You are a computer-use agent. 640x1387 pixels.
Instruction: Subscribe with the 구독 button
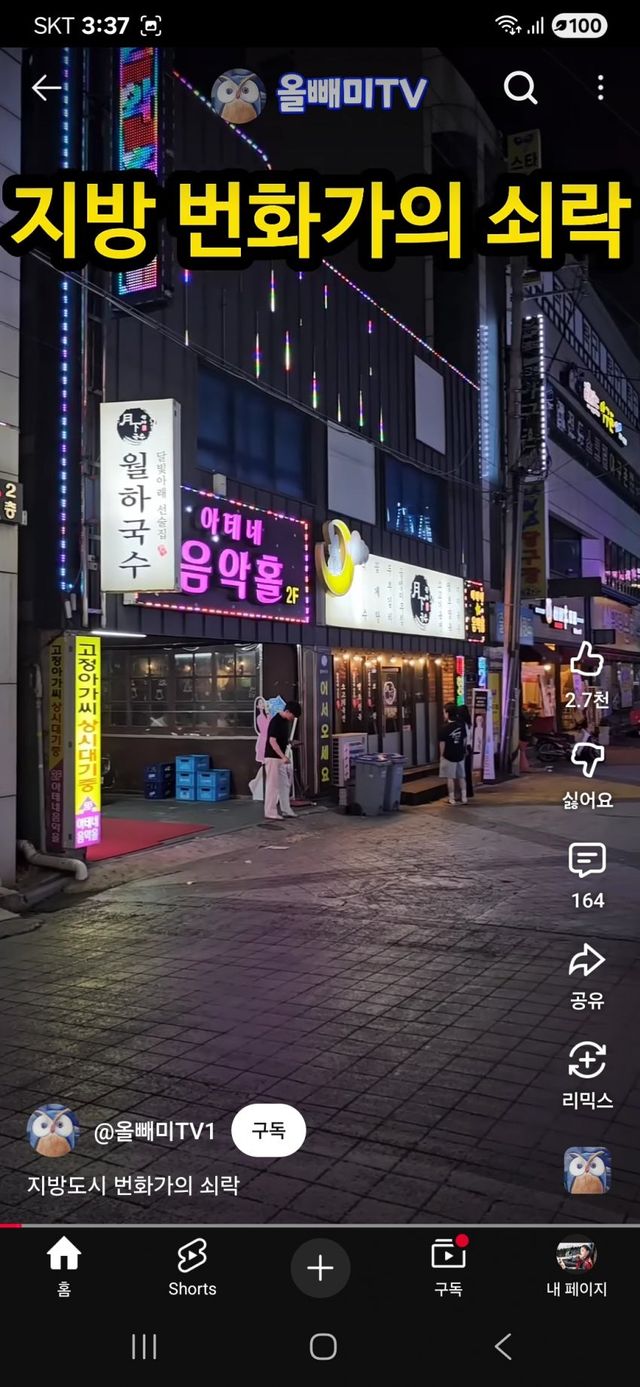(268, 1131)
